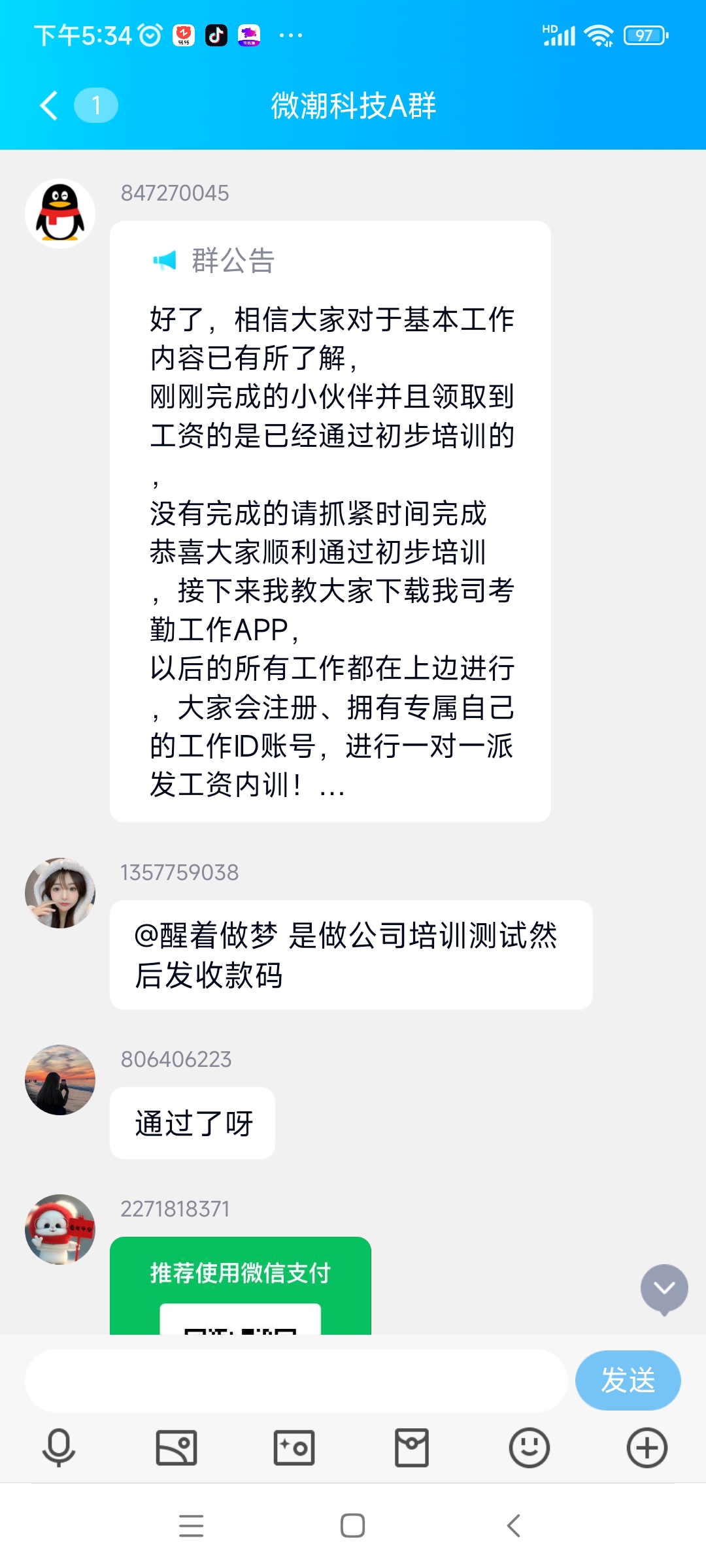This screenshot has height=1568, width=706.
Task: Tap the unread count badge beside back arrow
Action: click(97, 105)
